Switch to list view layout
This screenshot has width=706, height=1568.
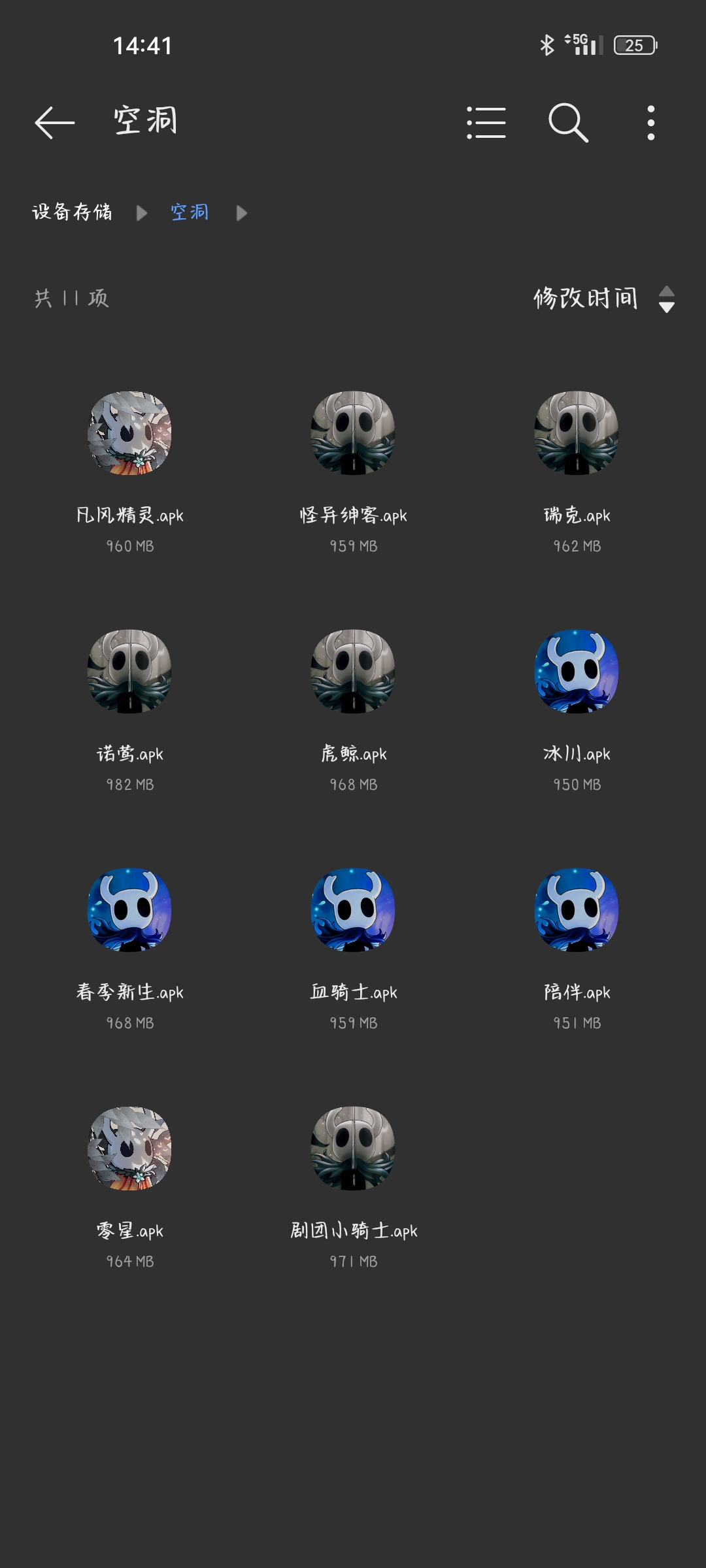[x=486, y=123]
